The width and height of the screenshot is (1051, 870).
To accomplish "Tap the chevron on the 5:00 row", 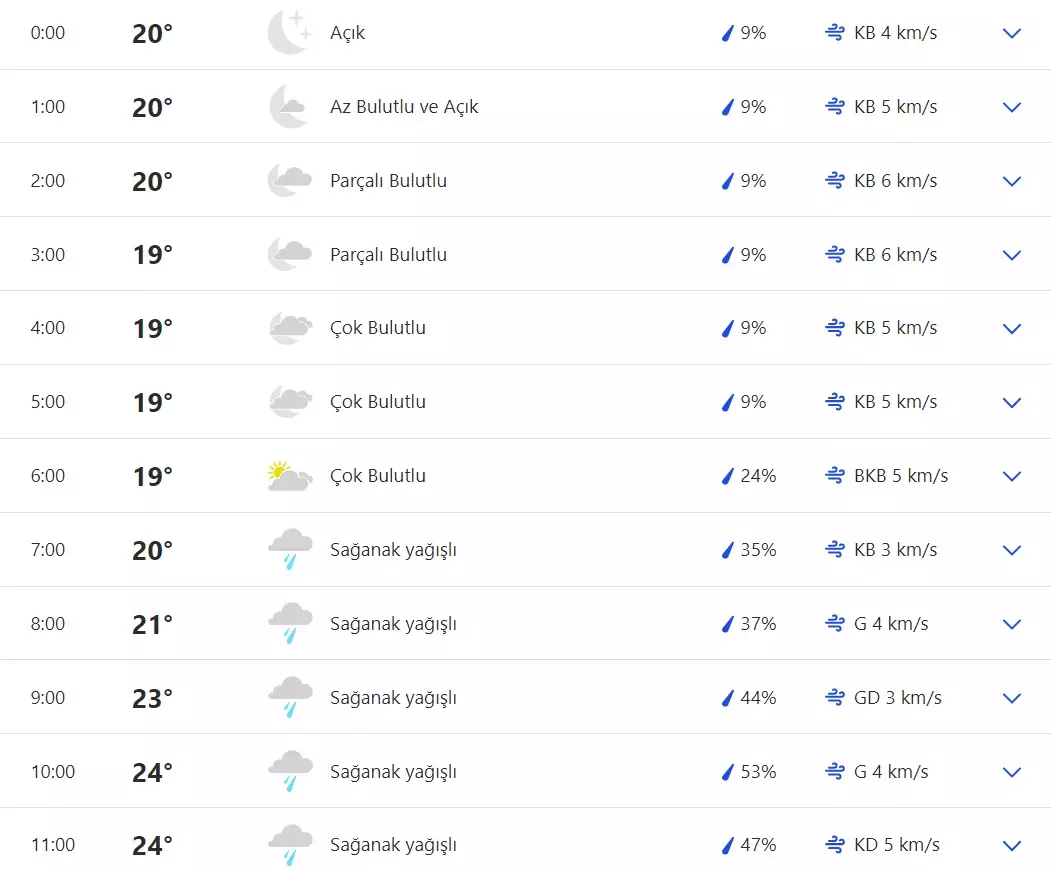I will click(x=1012, y=402).
